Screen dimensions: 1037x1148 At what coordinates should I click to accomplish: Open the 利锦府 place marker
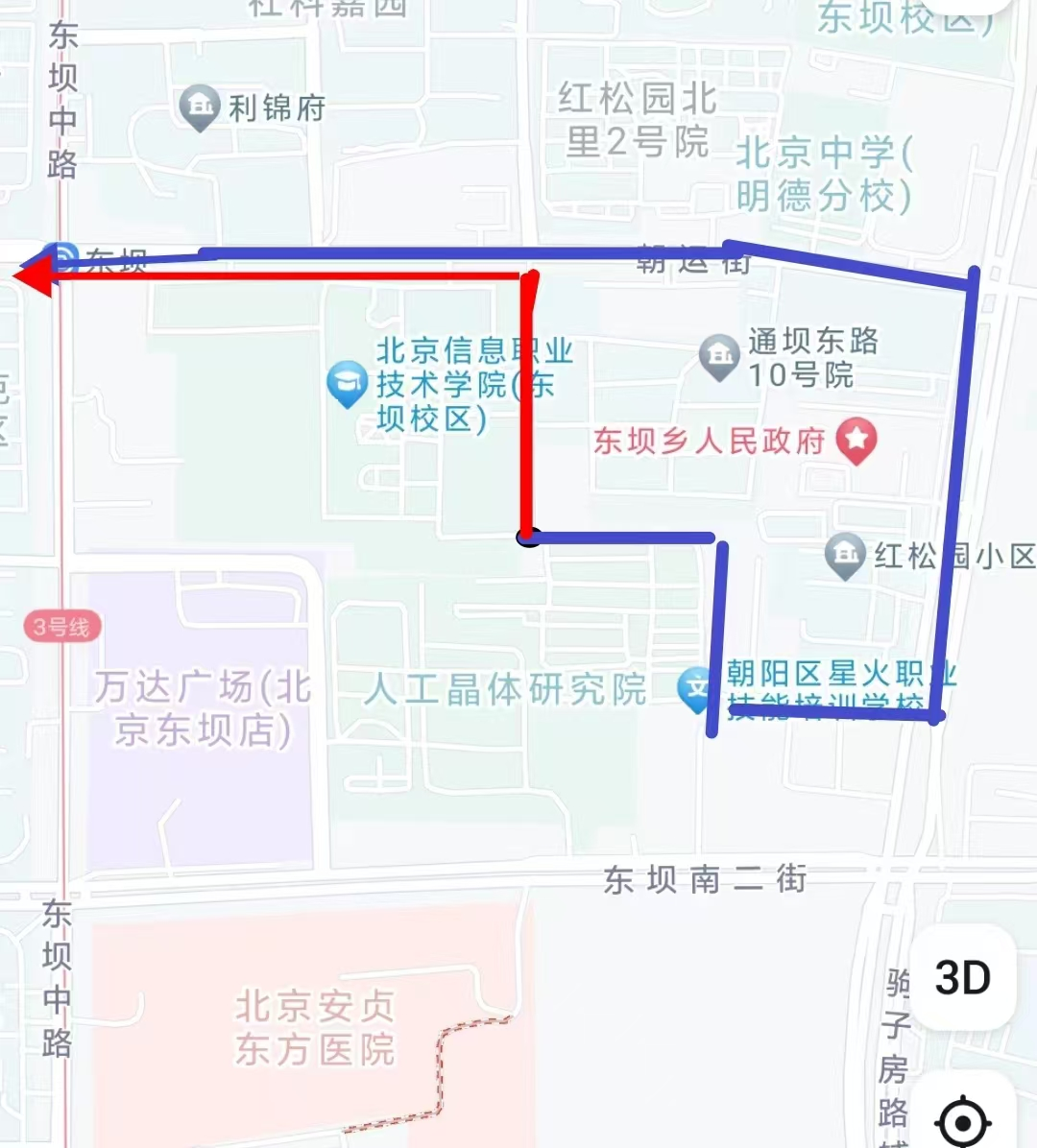pos(200,107)
